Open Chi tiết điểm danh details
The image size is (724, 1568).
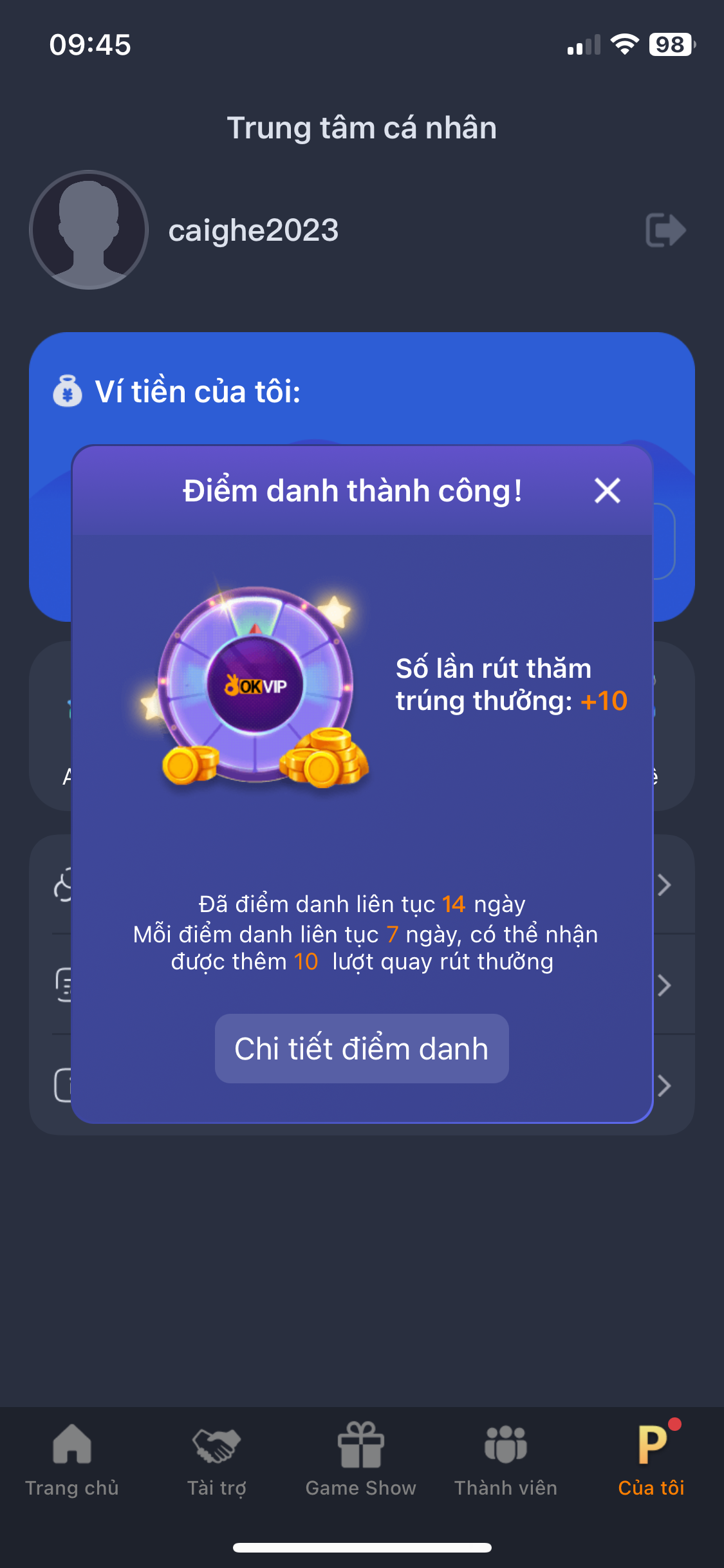click(x=362, y=1049)
